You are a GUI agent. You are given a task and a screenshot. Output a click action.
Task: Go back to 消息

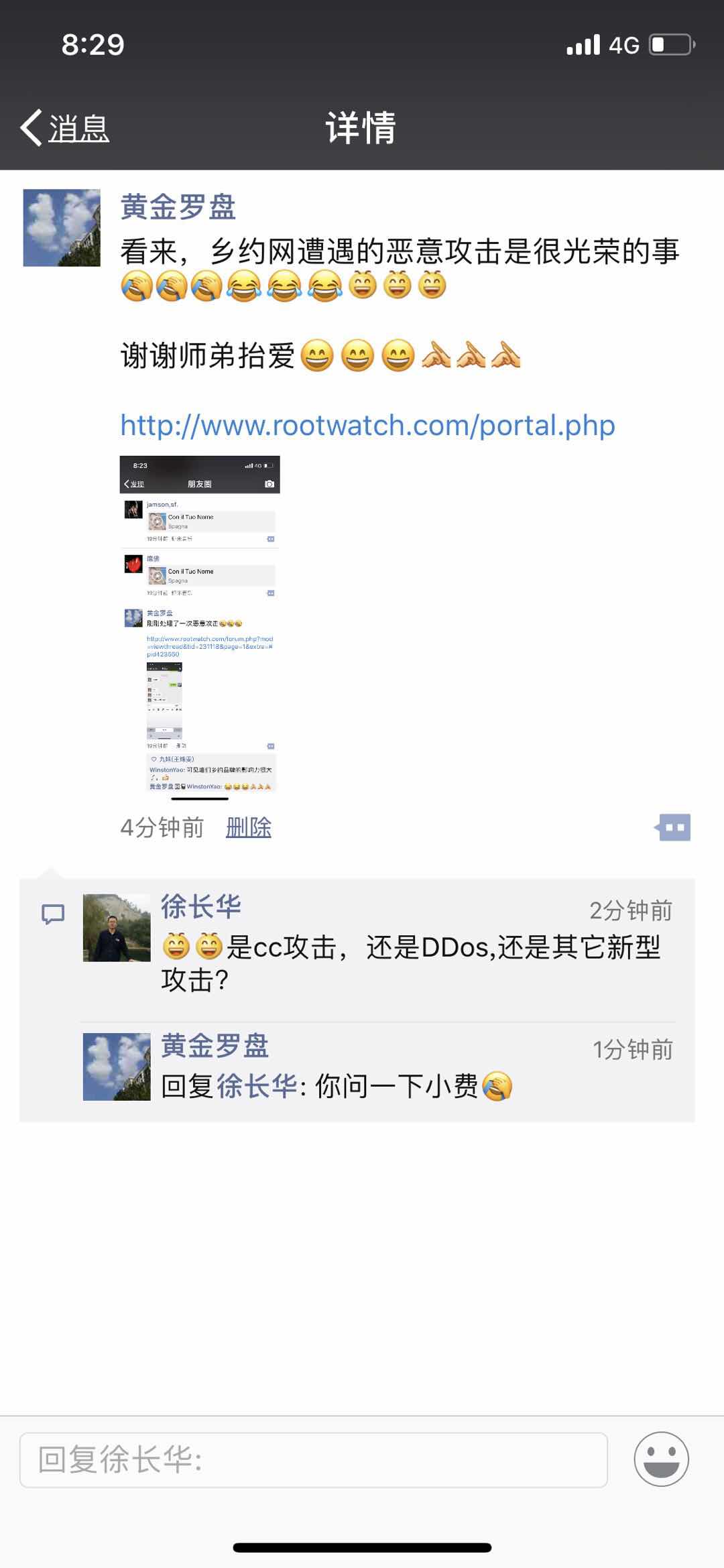[x=65, y=127]
